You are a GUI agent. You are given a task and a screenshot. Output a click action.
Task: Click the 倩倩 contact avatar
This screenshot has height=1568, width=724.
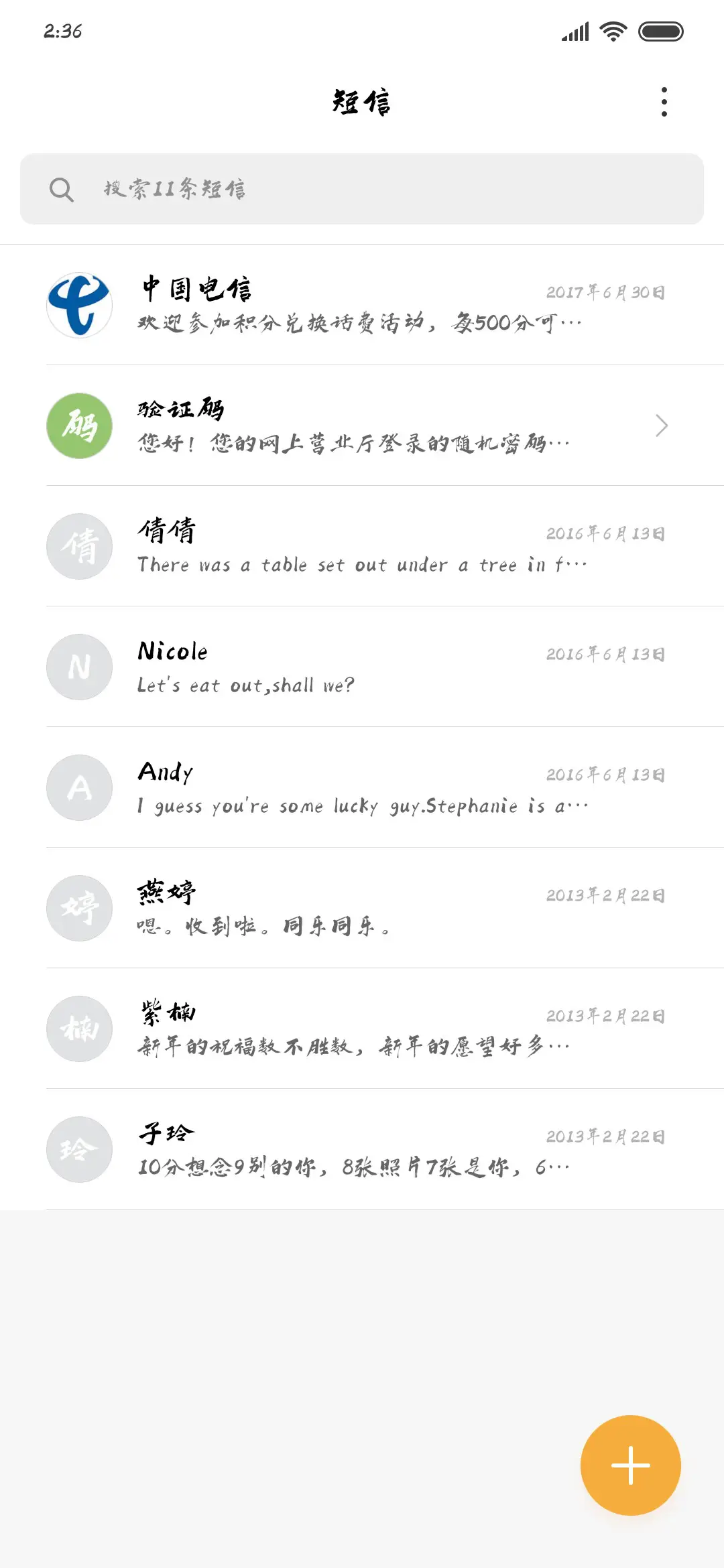click(x=78, y=546)
